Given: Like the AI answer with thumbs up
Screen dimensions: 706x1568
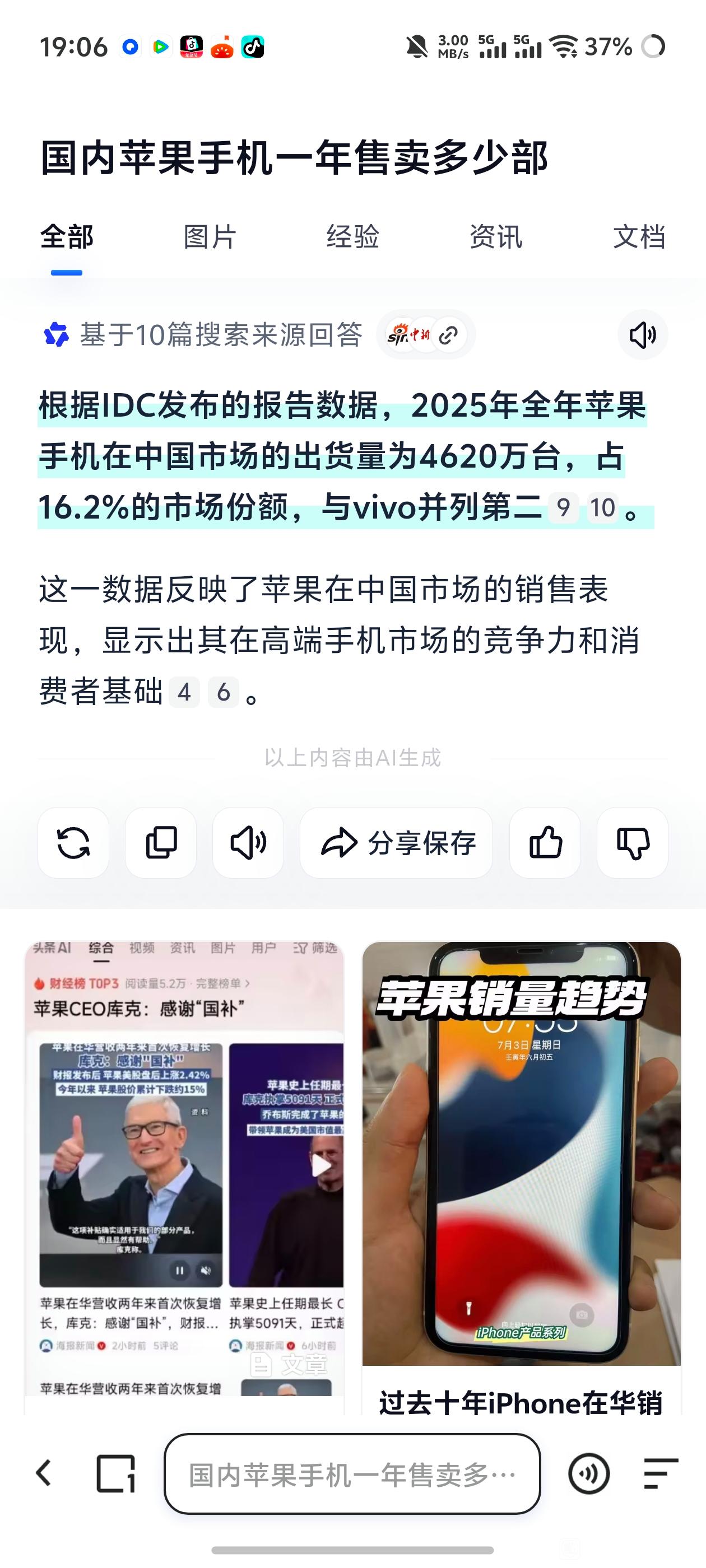Looking at the screenshot, I should 545,843.
